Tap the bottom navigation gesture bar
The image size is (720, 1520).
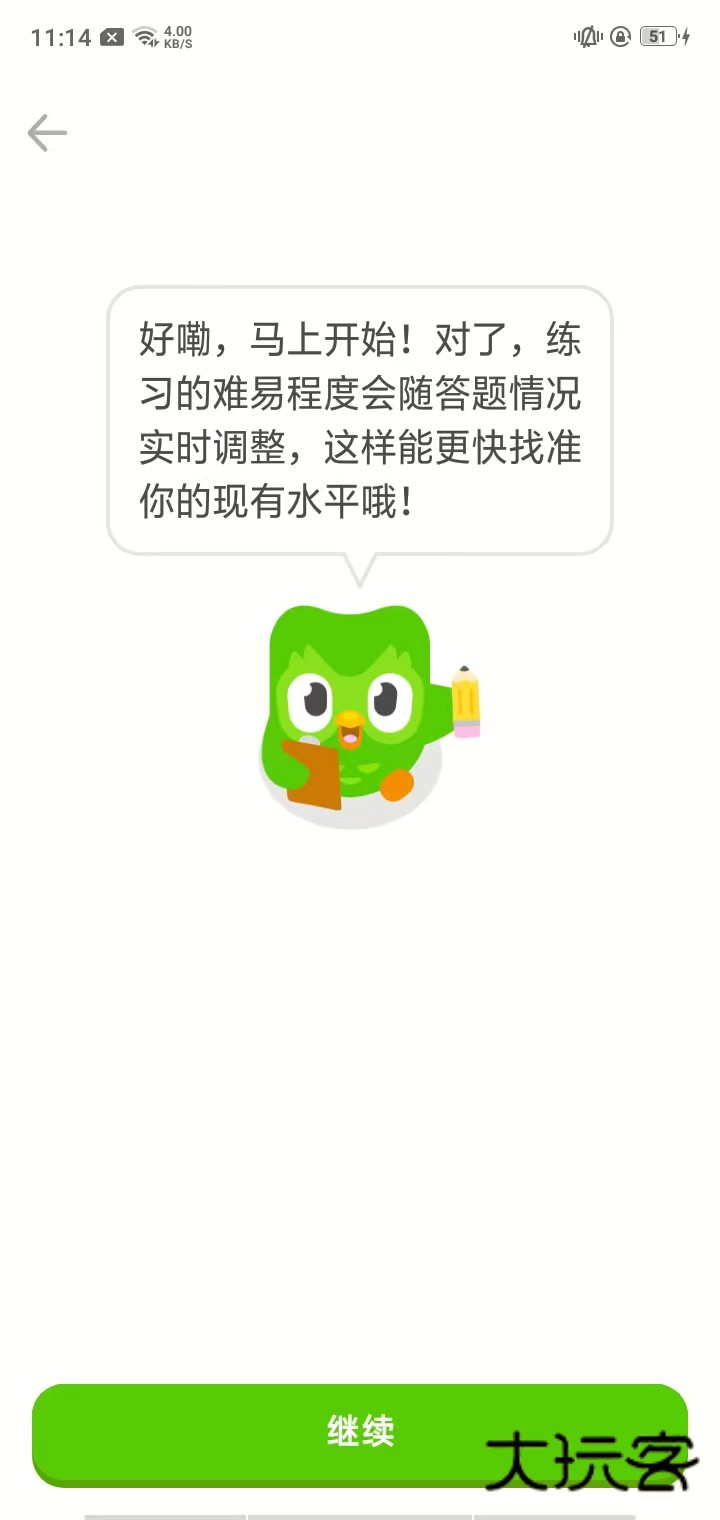(360, 1512)
